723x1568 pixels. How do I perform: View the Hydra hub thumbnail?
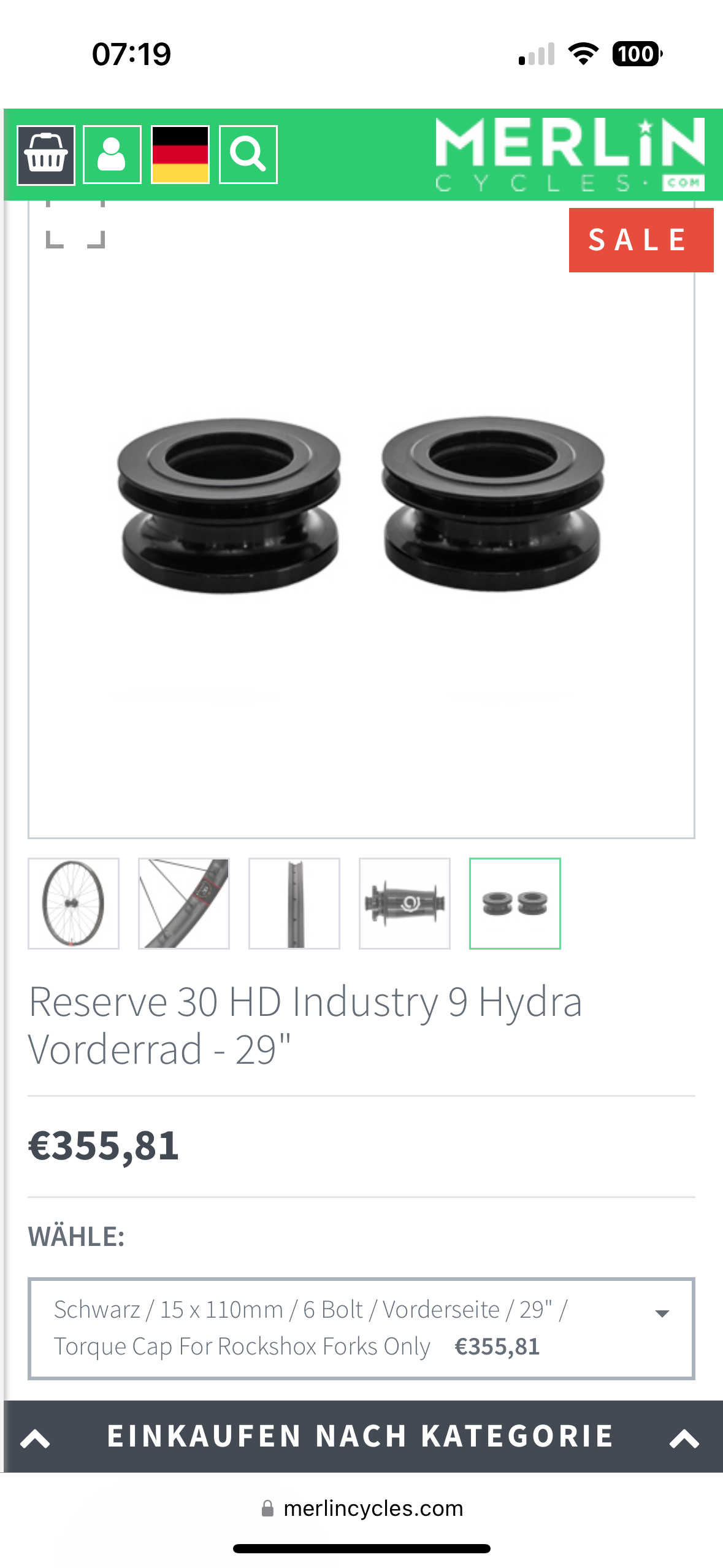click(x=405, y=903)
